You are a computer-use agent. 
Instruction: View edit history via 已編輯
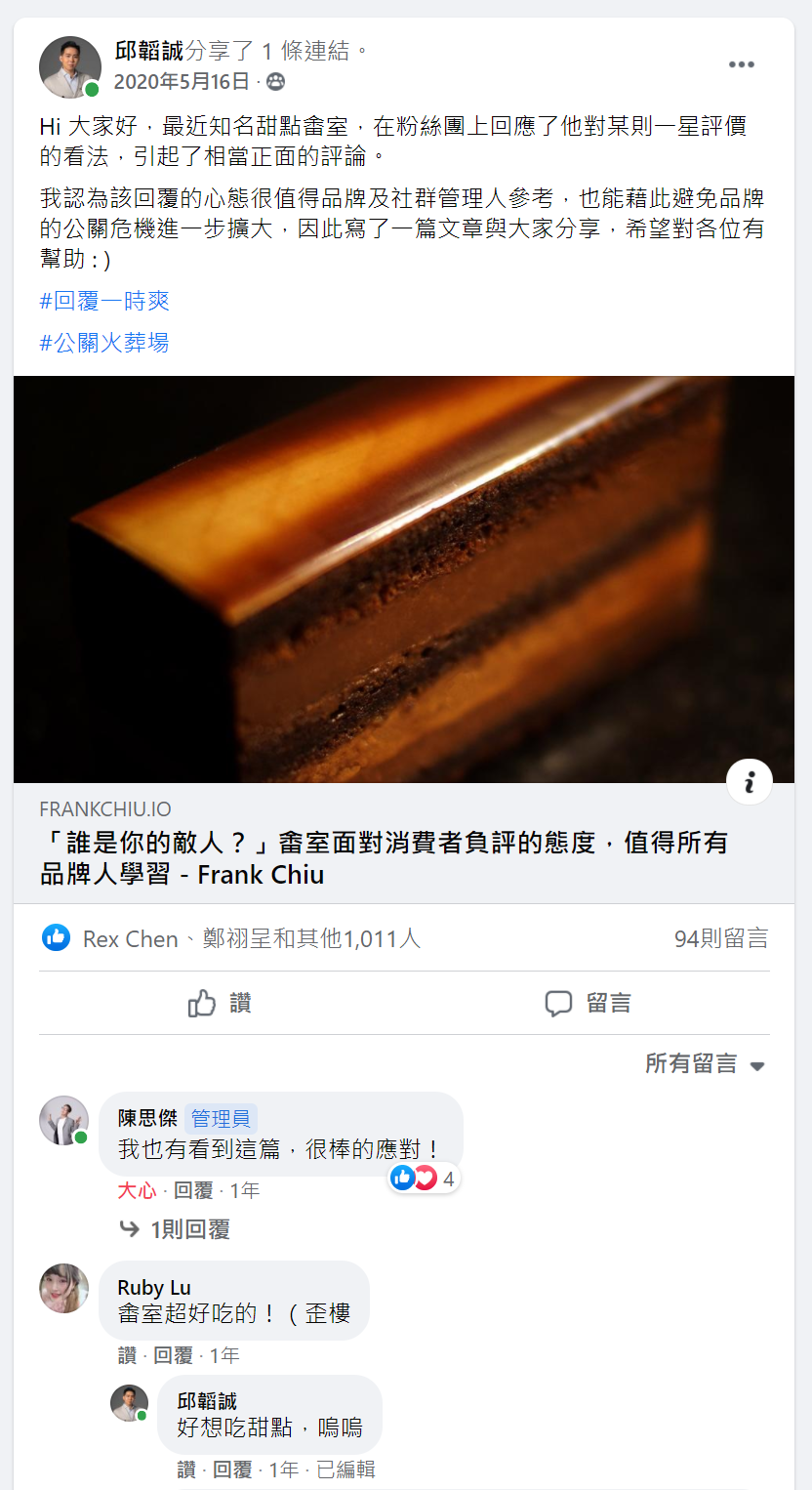pyautogui.click(x=345, y=1469)
